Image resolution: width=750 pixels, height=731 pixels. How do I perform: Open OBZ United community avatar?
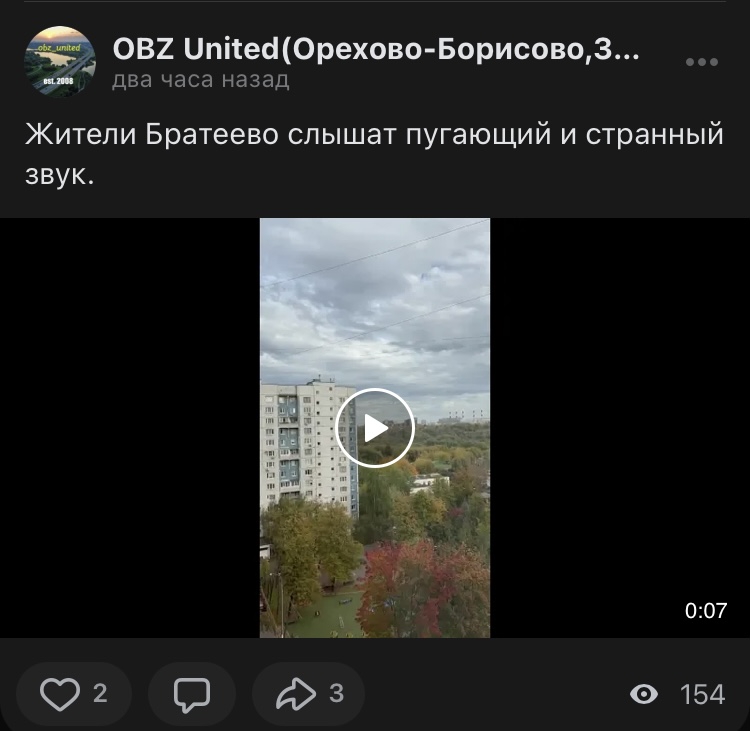[60, 62]
